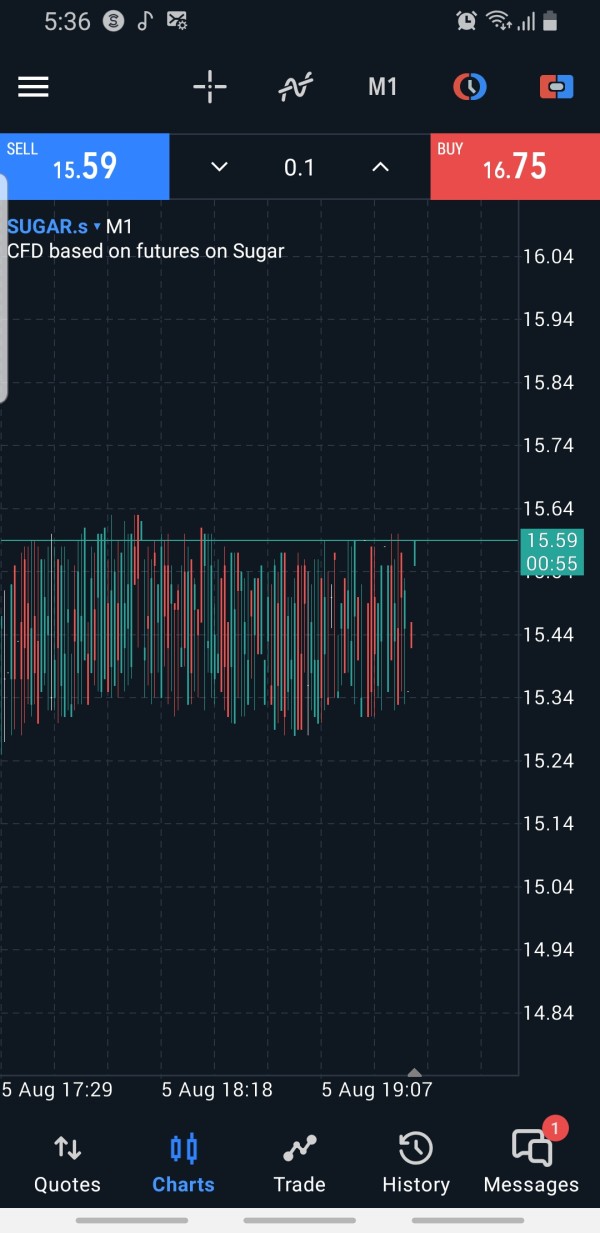This screenshot has height=1233, width=600.
Task: Tap the red and blue trade panel icon
Action: [x=557, y=87]
